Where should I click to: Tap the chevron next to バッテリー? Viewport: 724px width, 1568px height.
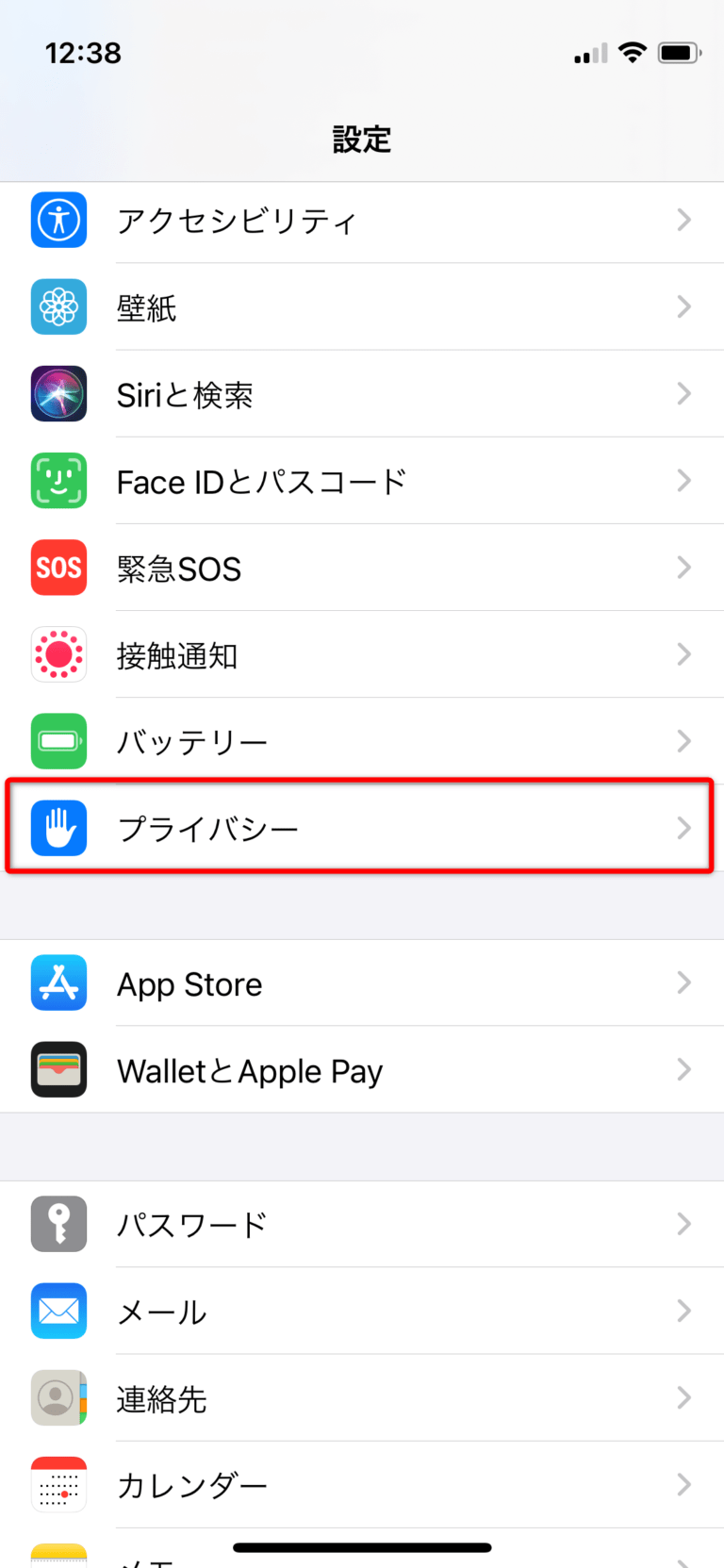[684, 741]
